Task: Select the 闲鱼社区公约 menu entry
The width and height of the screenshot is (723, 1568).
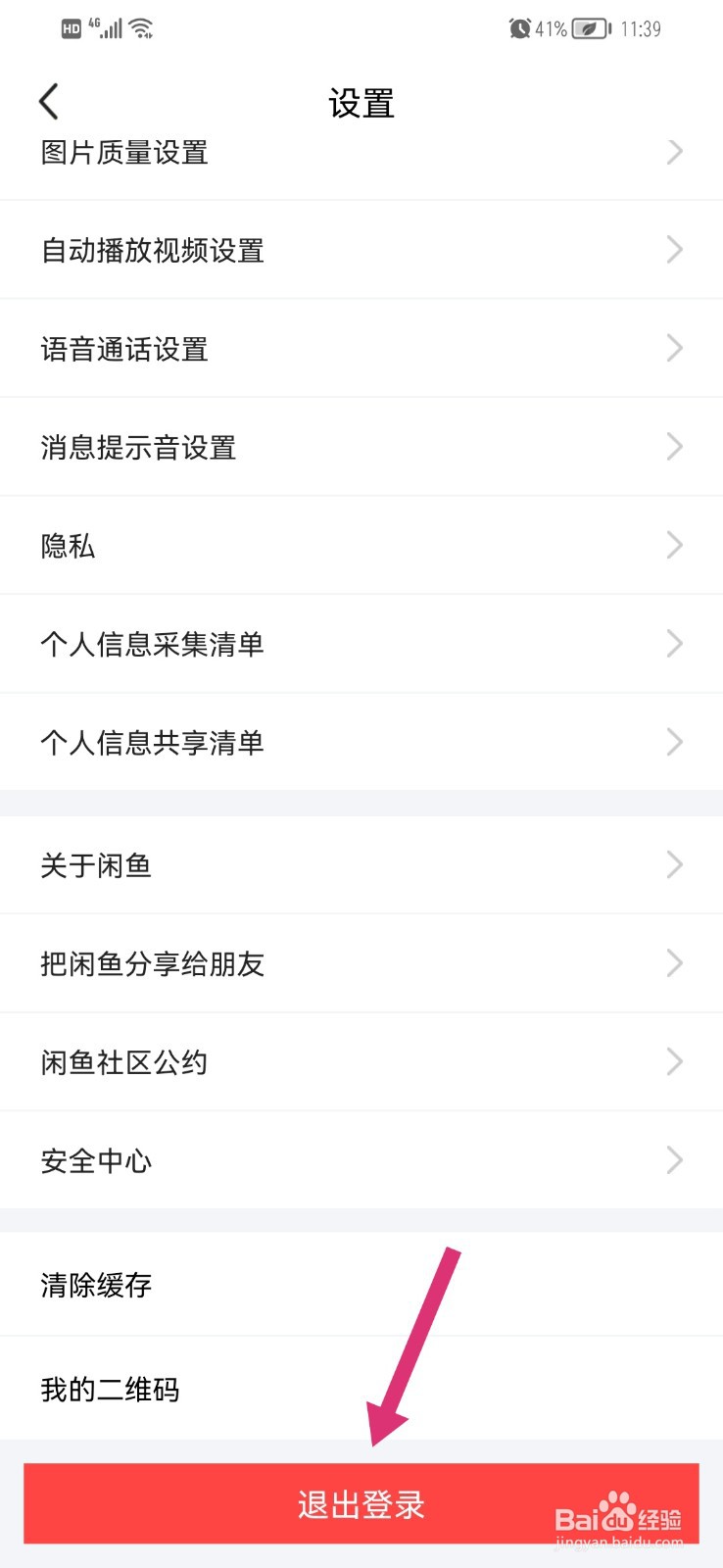Action: (361, 1061)
